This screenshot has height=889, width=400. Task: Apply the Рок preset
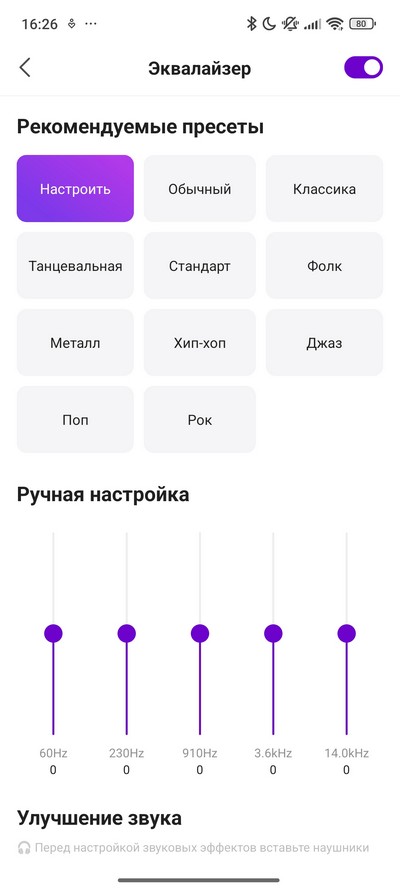199,420
